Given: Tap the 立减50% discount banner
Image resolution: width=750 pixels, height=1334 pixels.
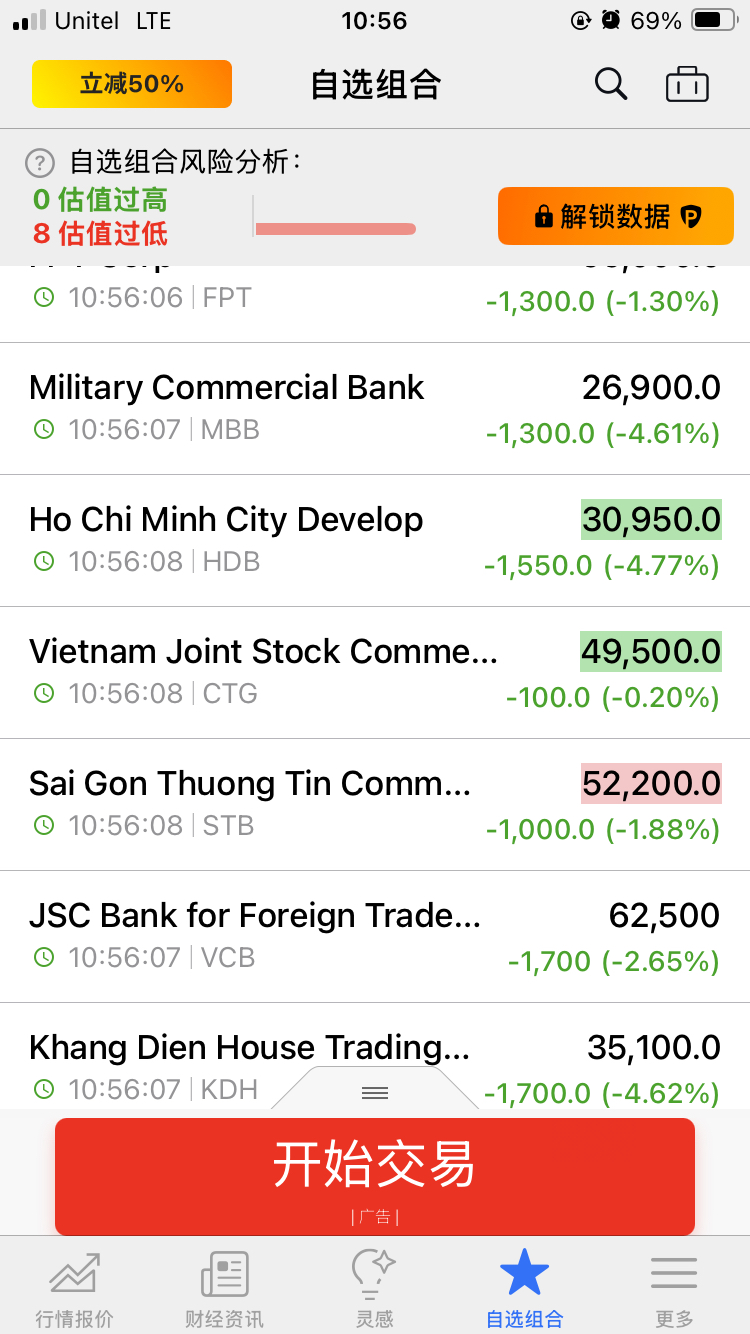Looking at the screenshot, I should coord(132,84).
